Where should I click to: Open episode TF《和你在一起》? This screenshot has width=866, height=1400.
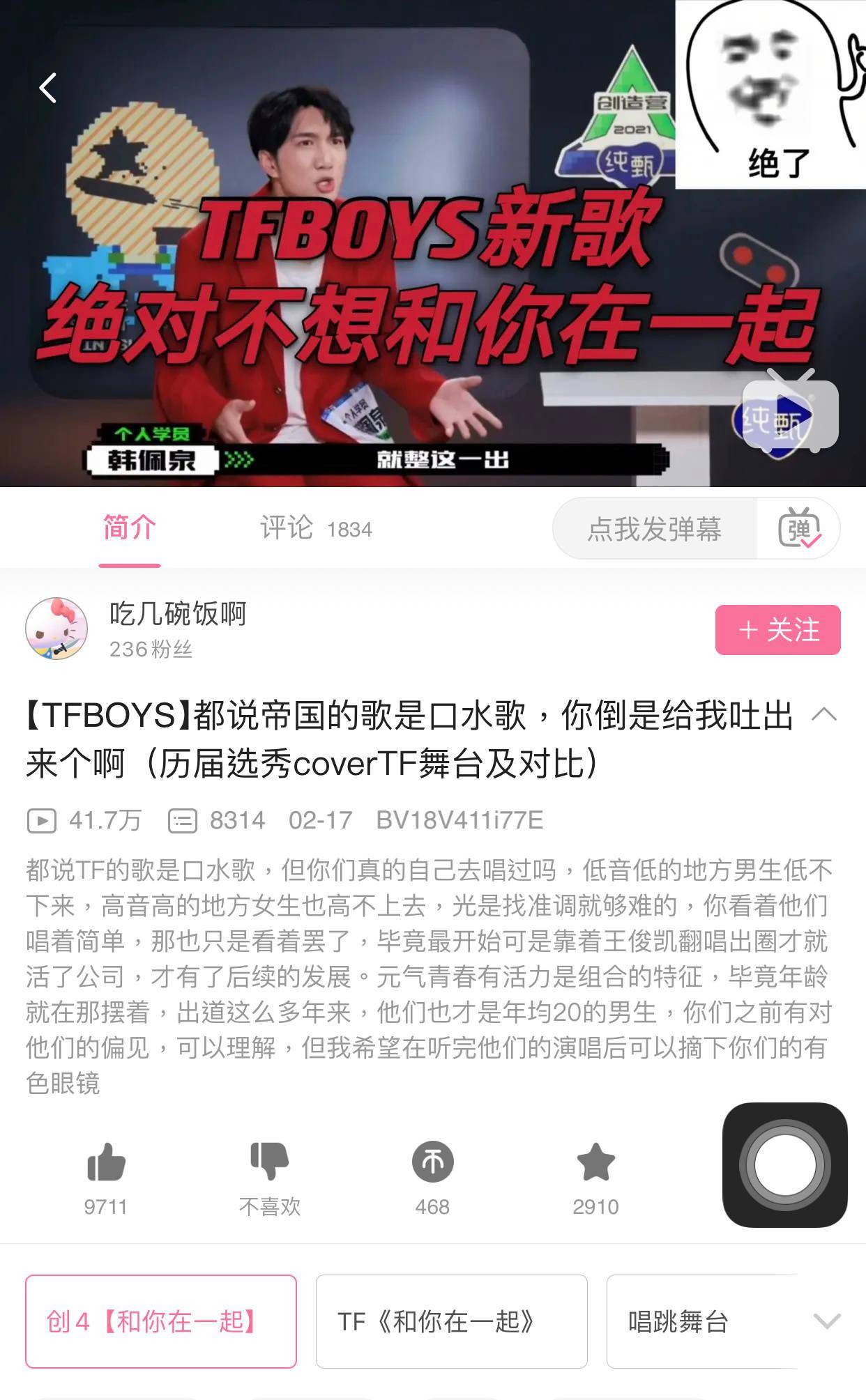(x=452, y=1321)
